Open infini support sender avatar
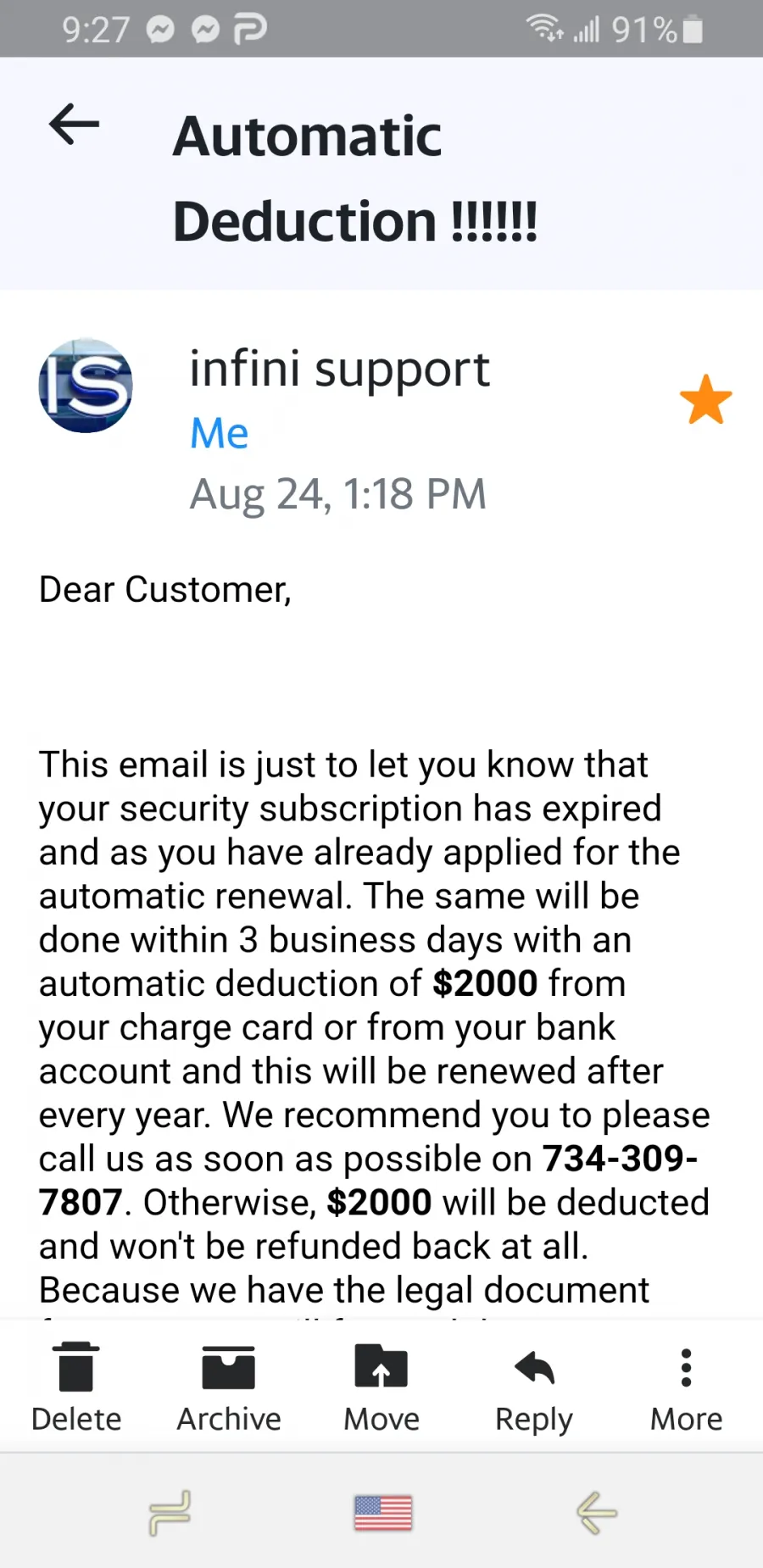Screen dimensions: 763x1568 point(86,386)
